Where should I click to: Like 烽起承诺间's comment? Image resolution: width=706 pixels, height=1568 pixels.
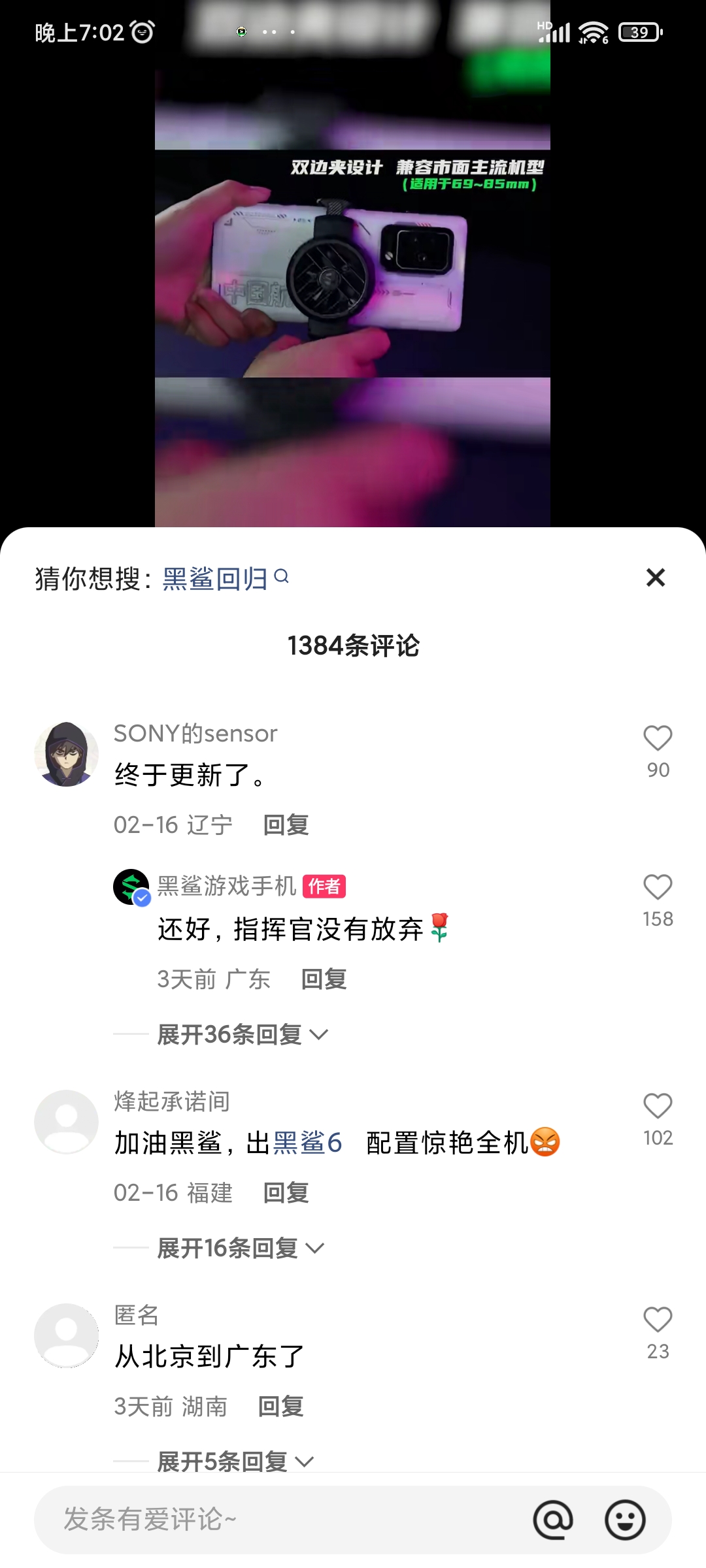658,1107
